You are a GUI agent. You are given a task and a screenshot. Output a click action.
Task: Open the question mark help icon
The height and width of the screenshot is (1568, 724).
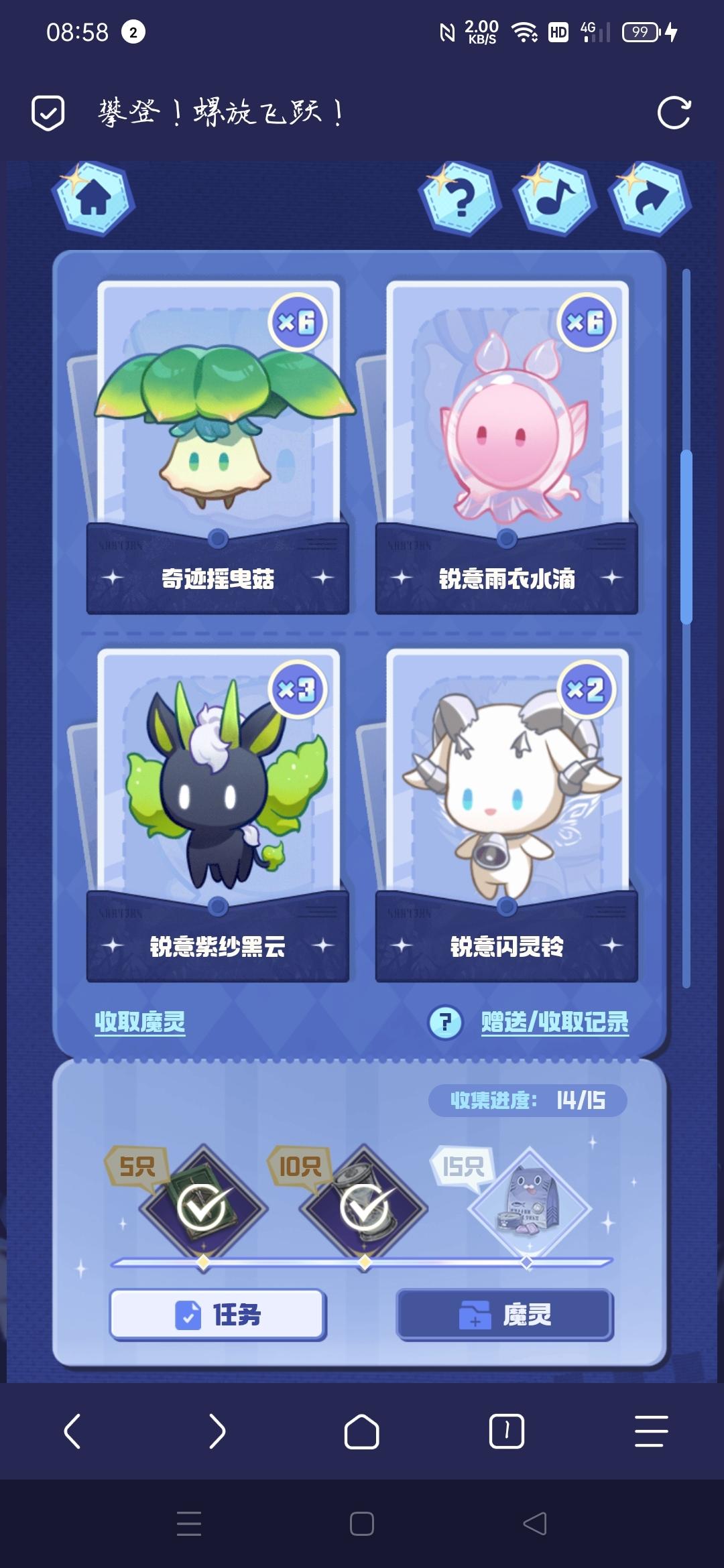coord(460,198)
